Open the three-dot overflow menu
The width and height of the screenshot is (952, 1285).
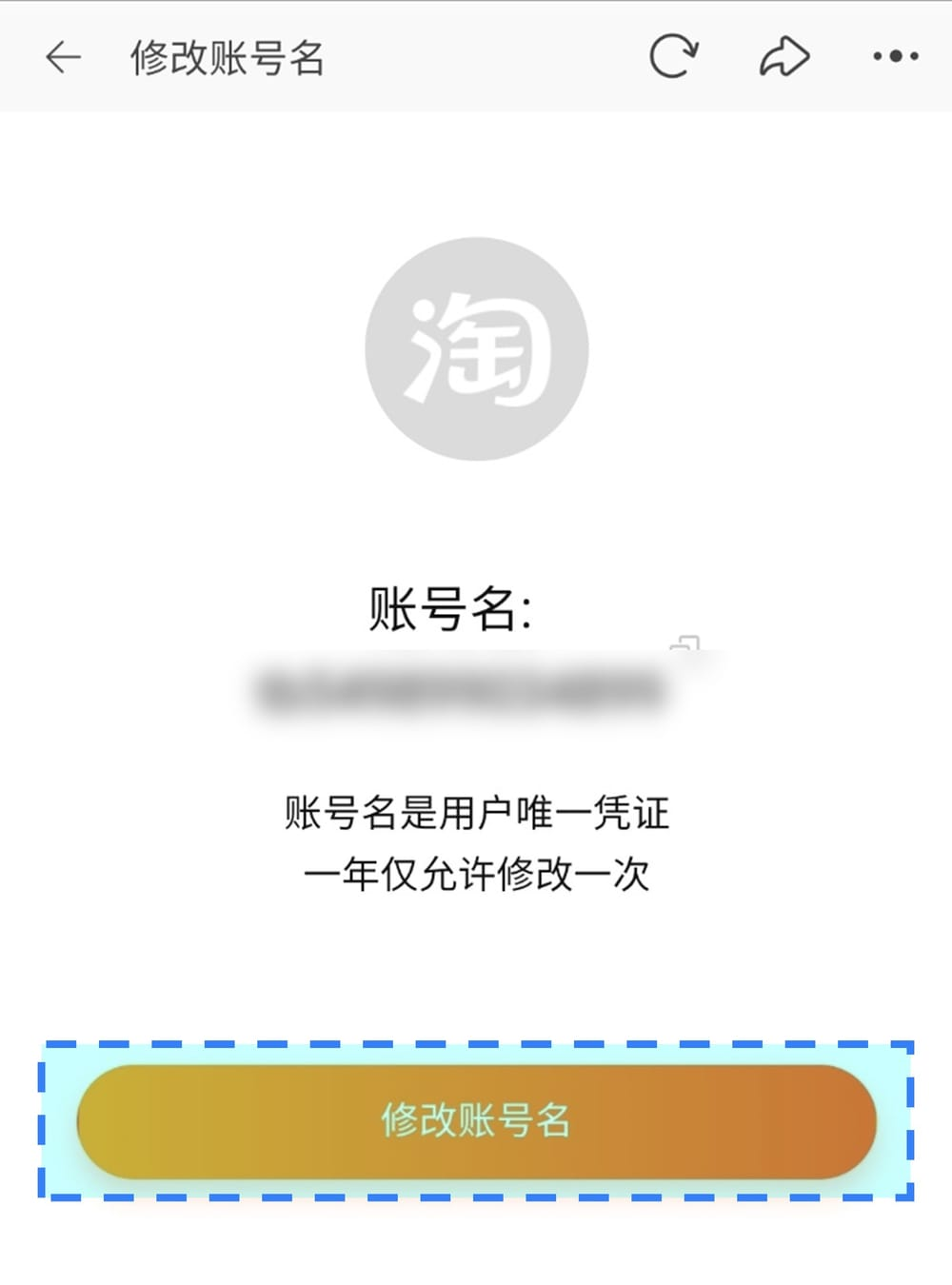pyautogui.click(x=895, y=57)
